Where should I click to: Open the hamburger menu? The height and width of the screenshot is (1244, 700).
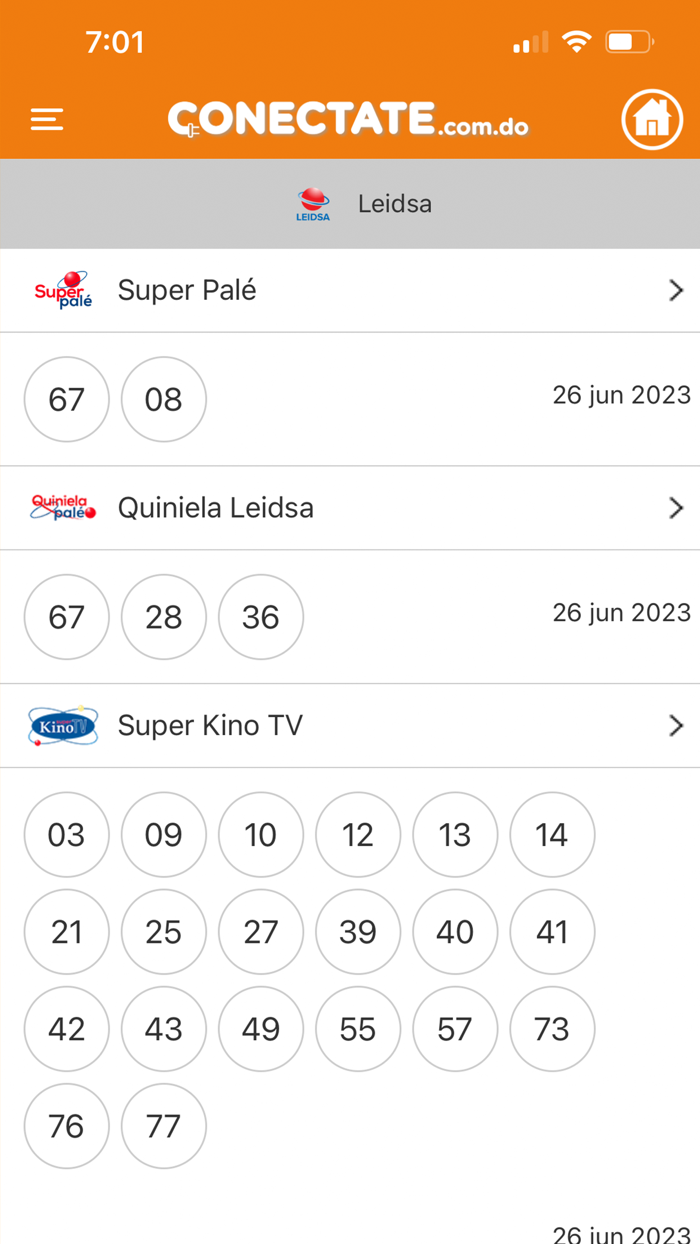click(x=47, y=120)
